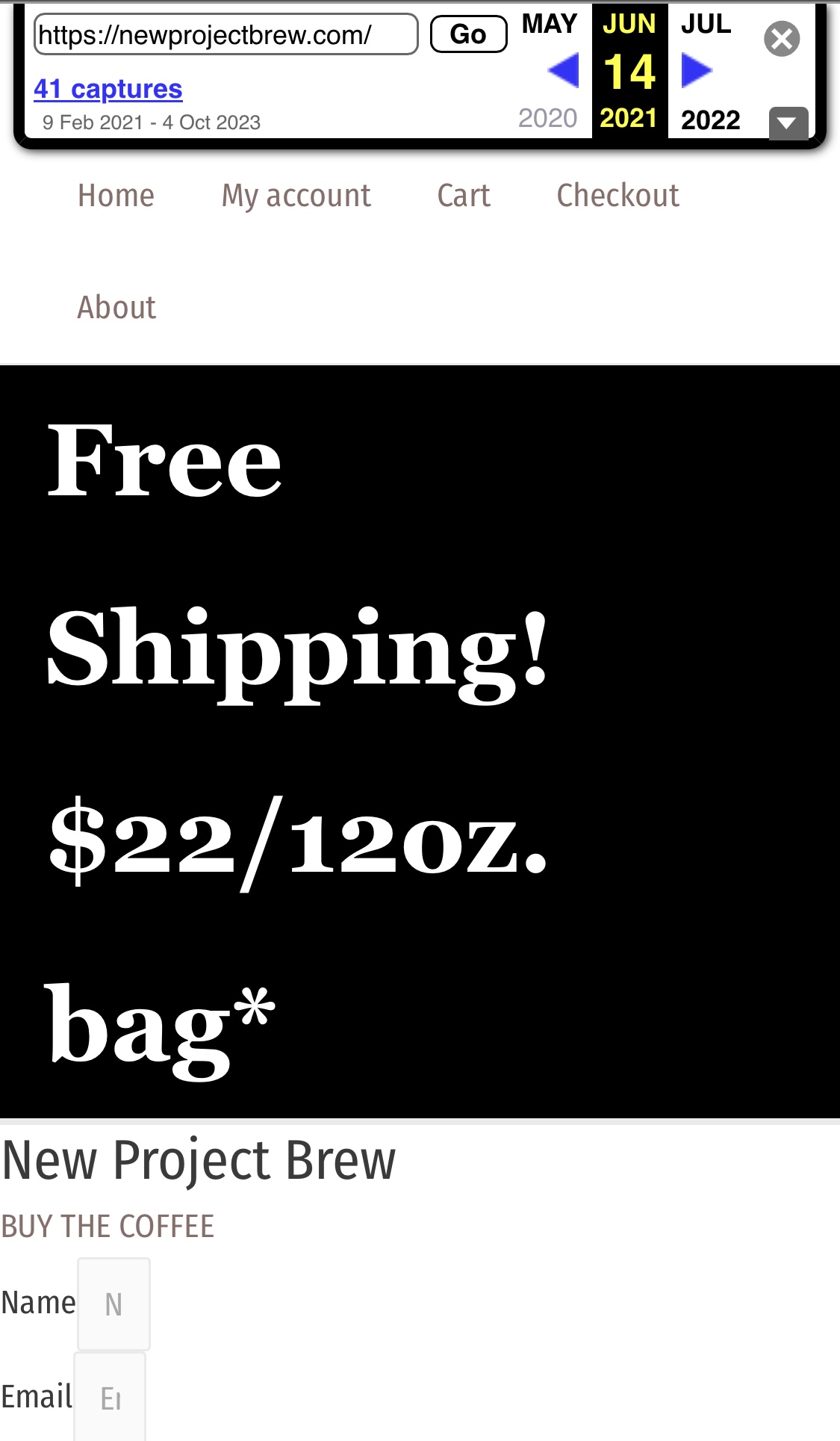The image size is (840, 1441).
Task: Open the About page
Action: [116, 308]
